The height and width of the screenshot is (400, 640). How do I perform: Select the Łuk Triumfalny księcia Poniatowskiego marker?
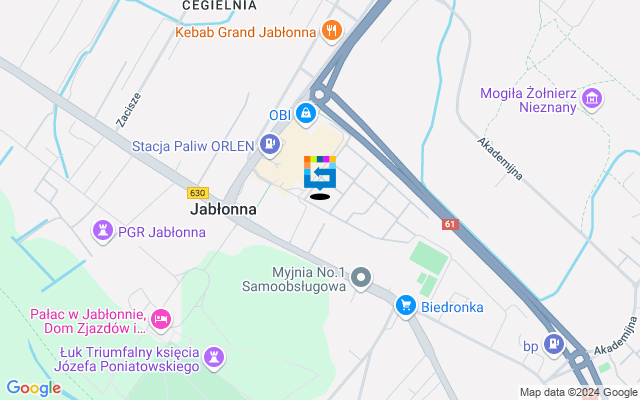(x=214, y=357)
